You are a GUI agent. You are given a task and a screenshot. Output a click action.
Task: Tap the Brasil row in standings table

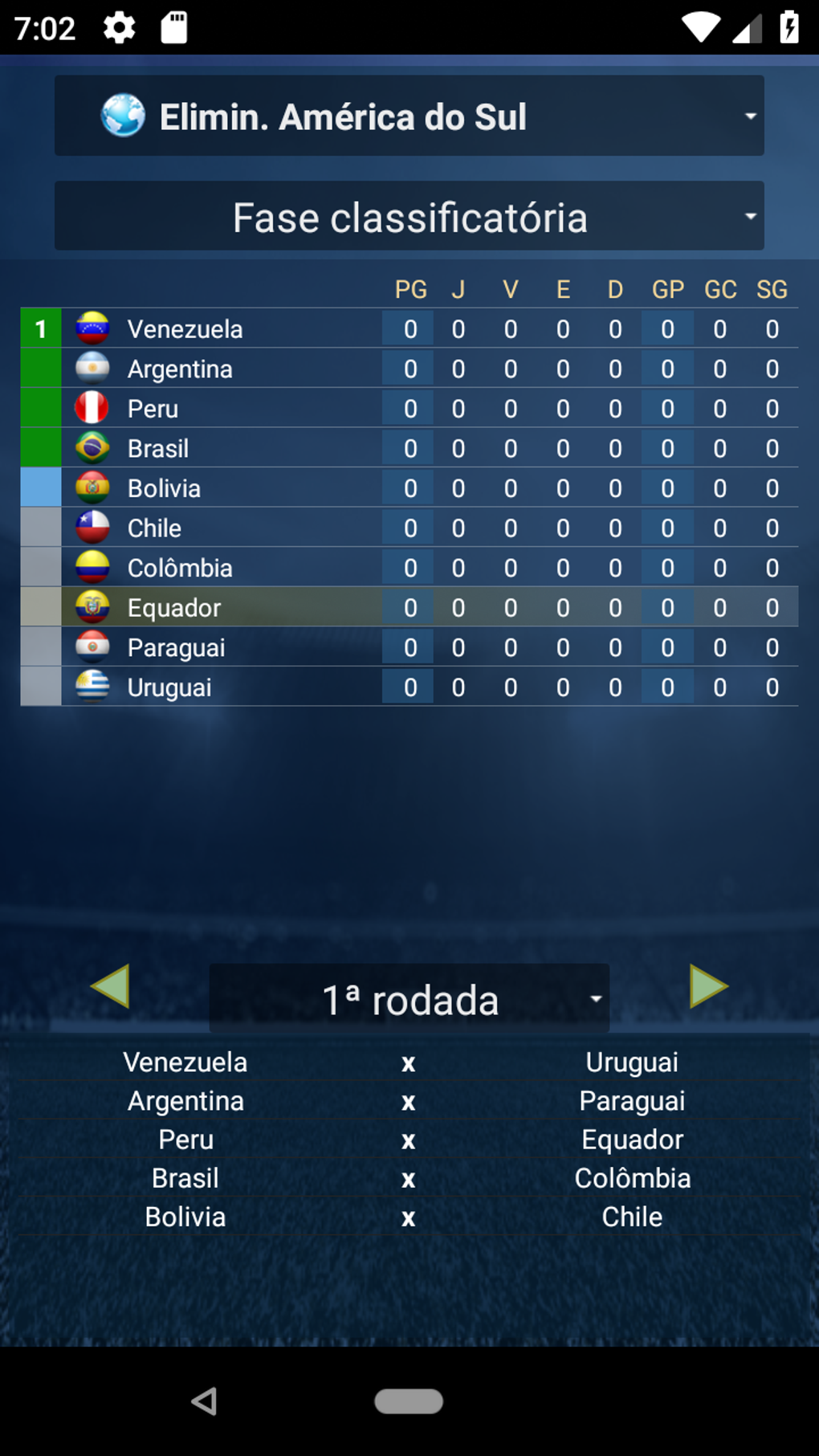[409, 448]
